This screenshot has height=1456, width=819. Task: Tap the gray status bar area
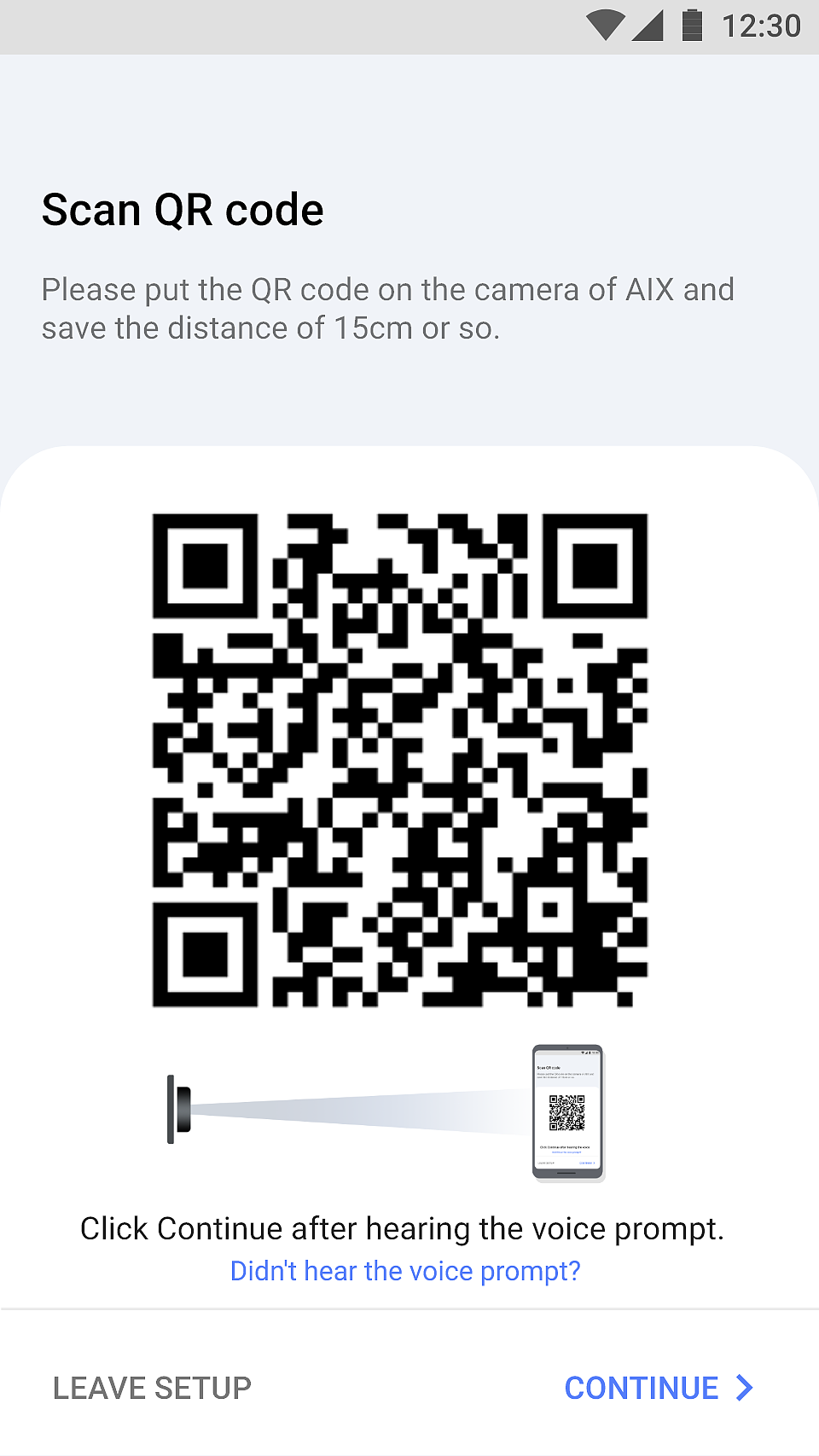point(299,26)
